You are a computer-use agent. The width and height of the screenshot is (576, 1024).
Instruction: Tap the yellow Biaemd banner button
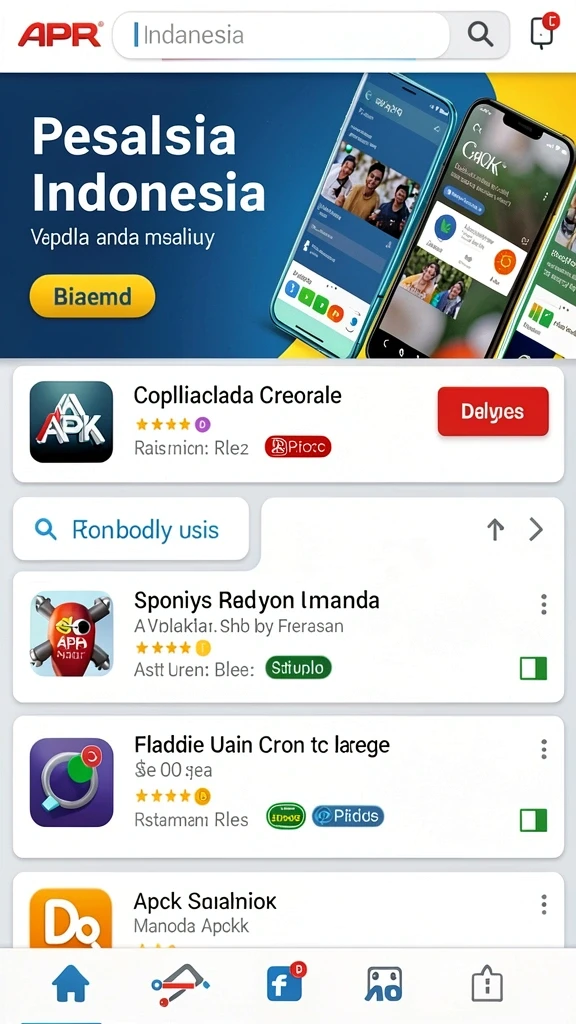tap(92, 296)
